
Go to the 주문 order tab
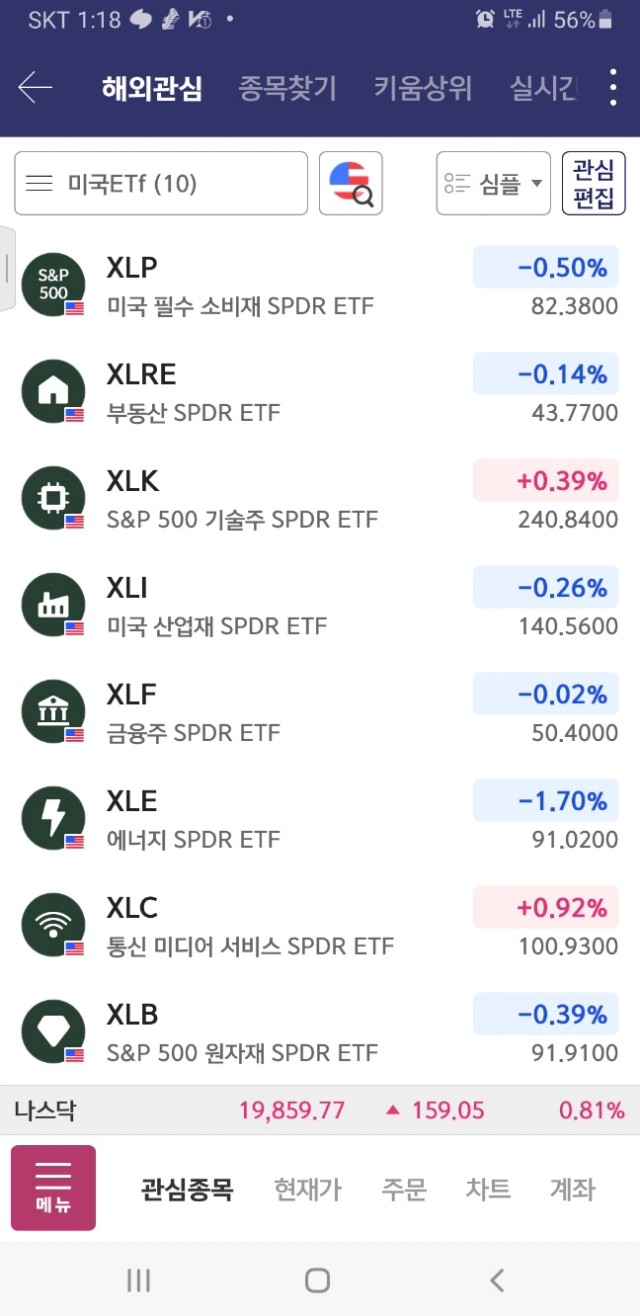404,1189
